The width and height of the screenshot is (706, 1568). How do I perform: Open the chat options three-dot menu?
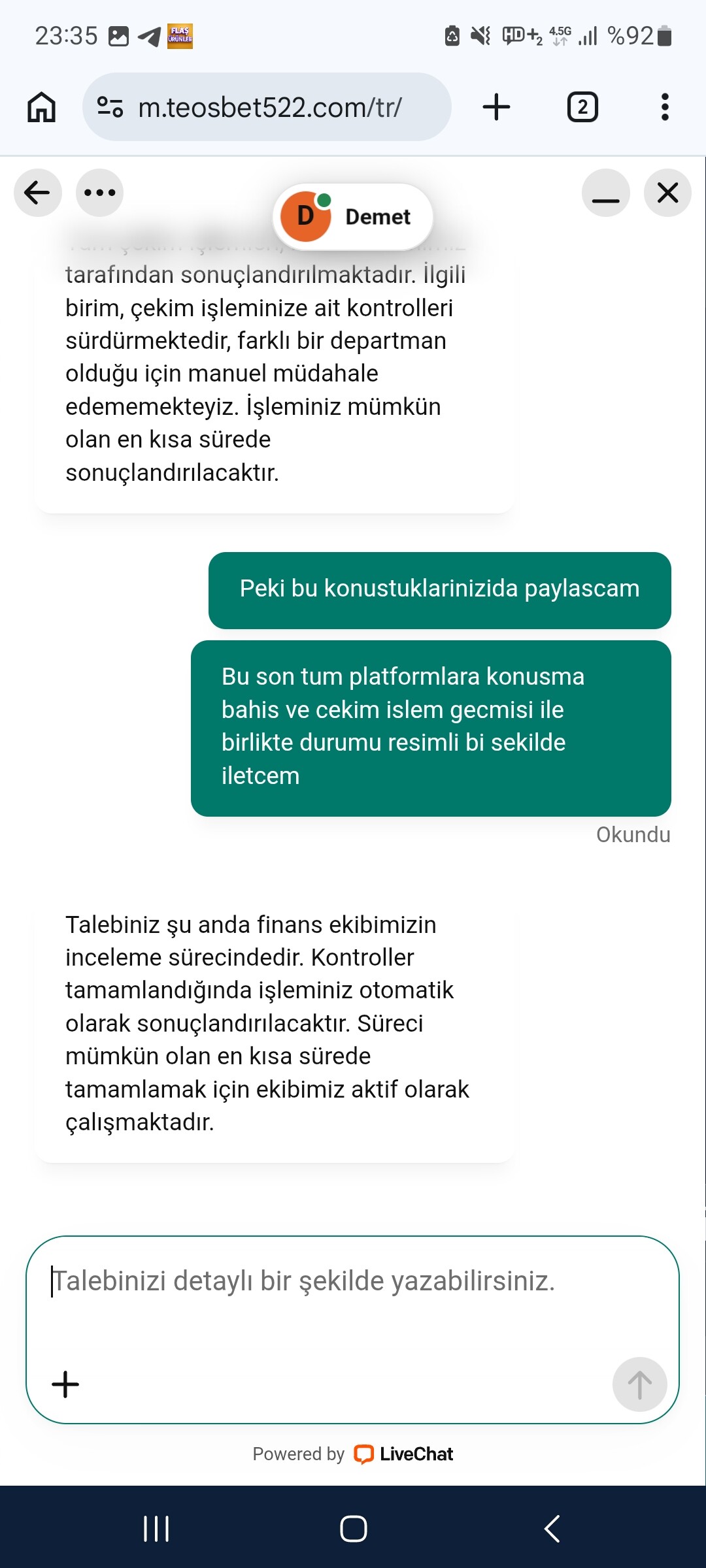pyautogui.click(x=99, y=193)
